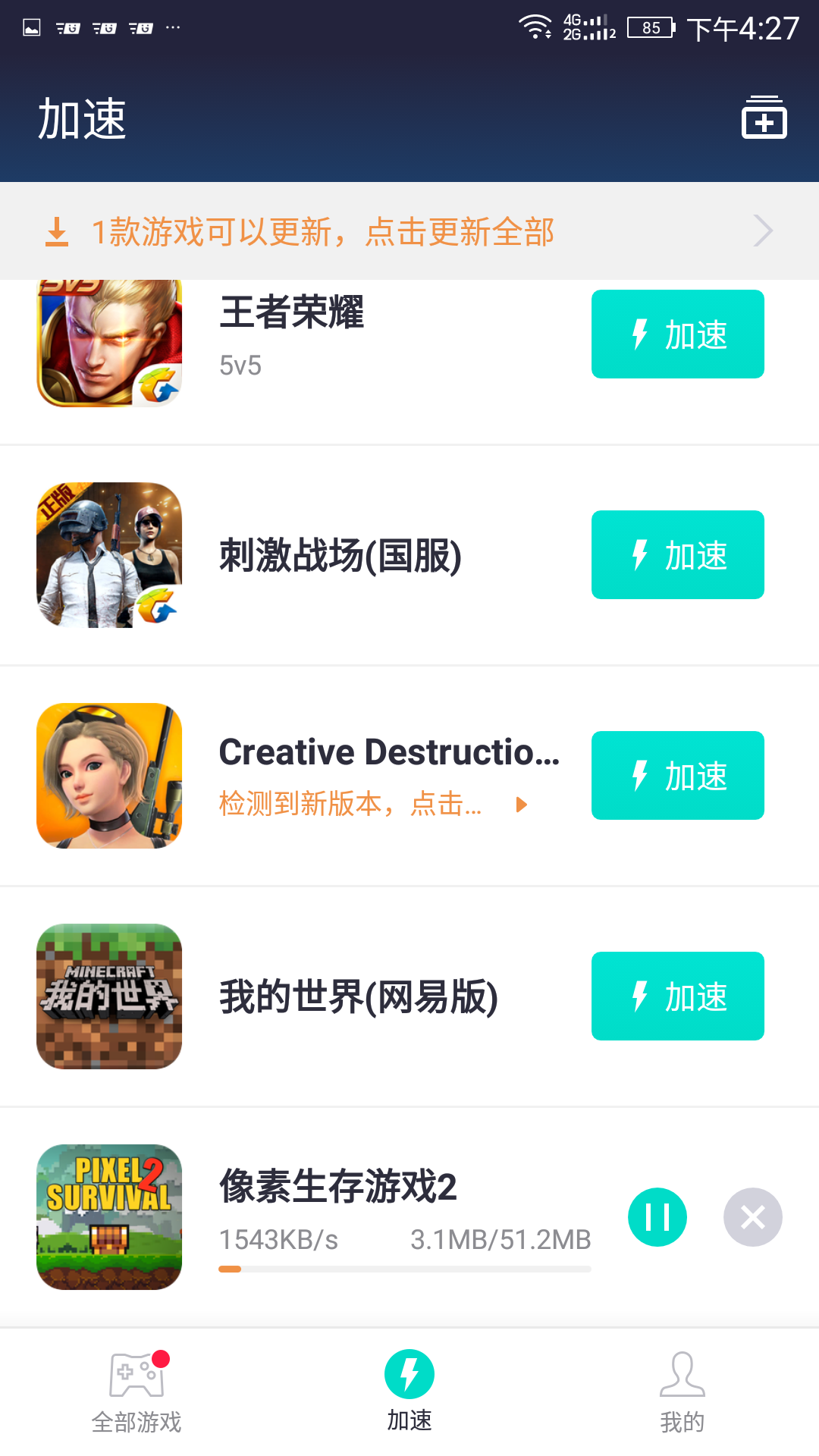Image resolution: width=819 pixels, height=1456 pixels.
Task: Tap the add game icon in header
Action: 764,118
